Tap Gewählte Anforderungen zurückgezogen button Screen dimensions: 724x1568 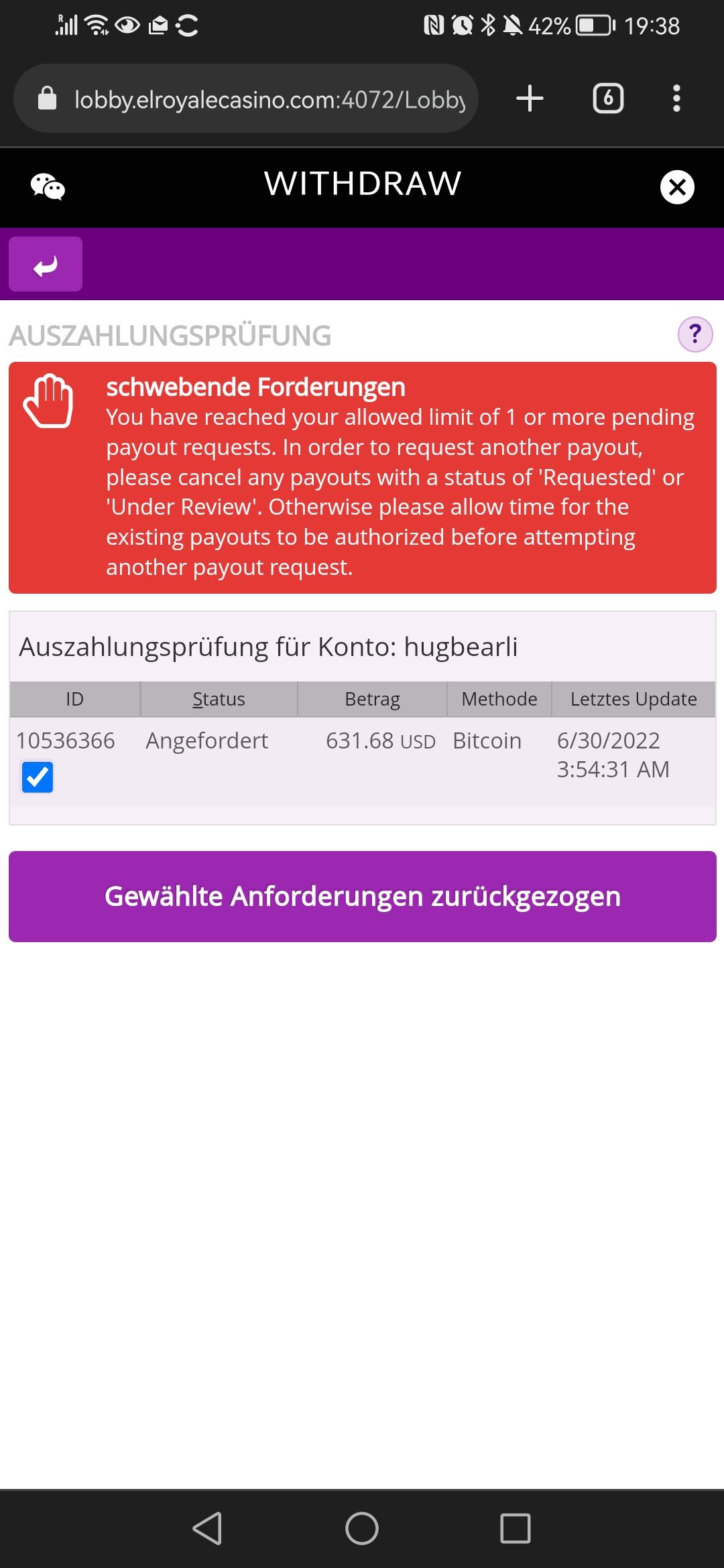tap(362, 897)
